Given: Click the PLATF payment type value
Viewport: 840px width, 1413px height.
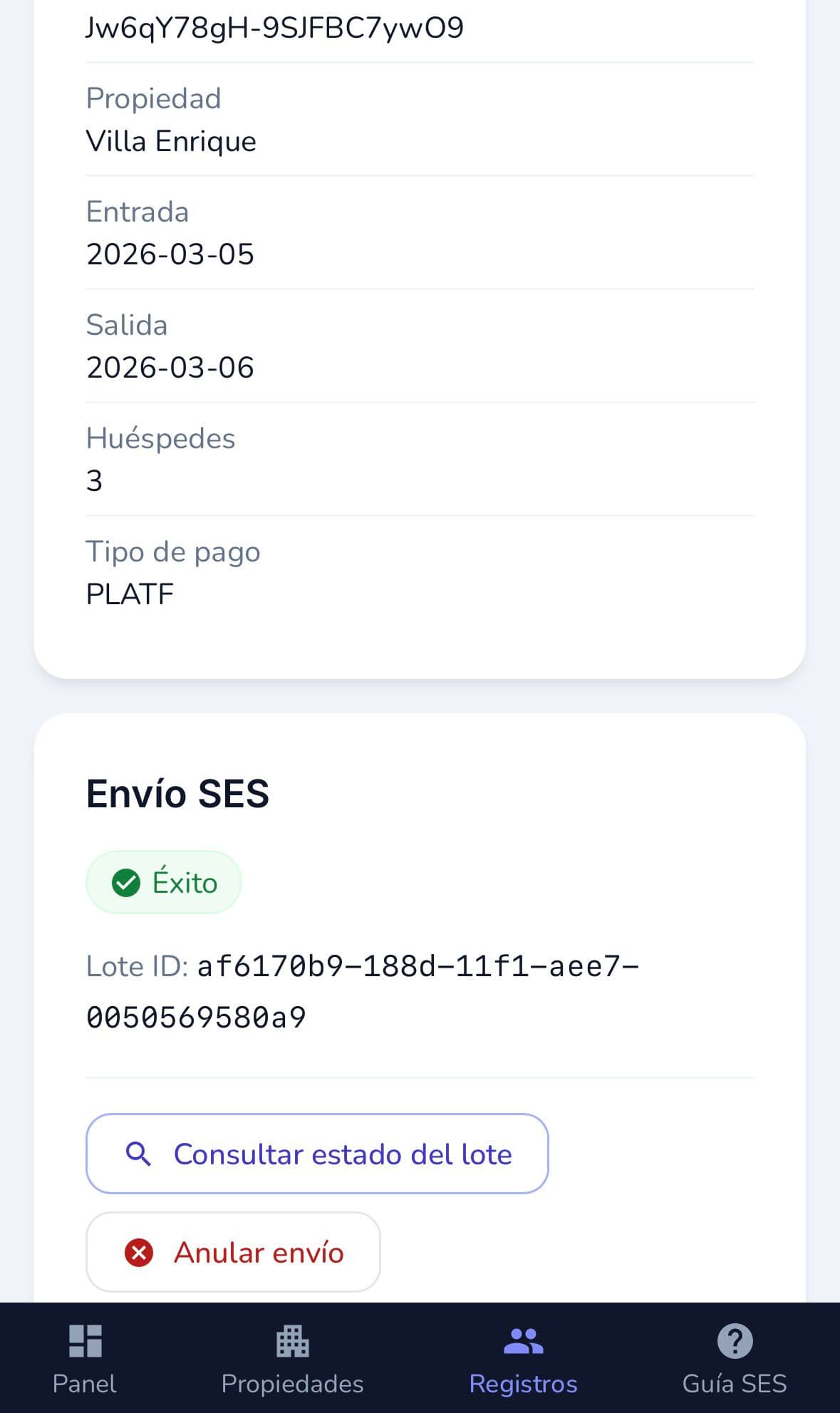Looking at the screenshot, I should point(130,594).
